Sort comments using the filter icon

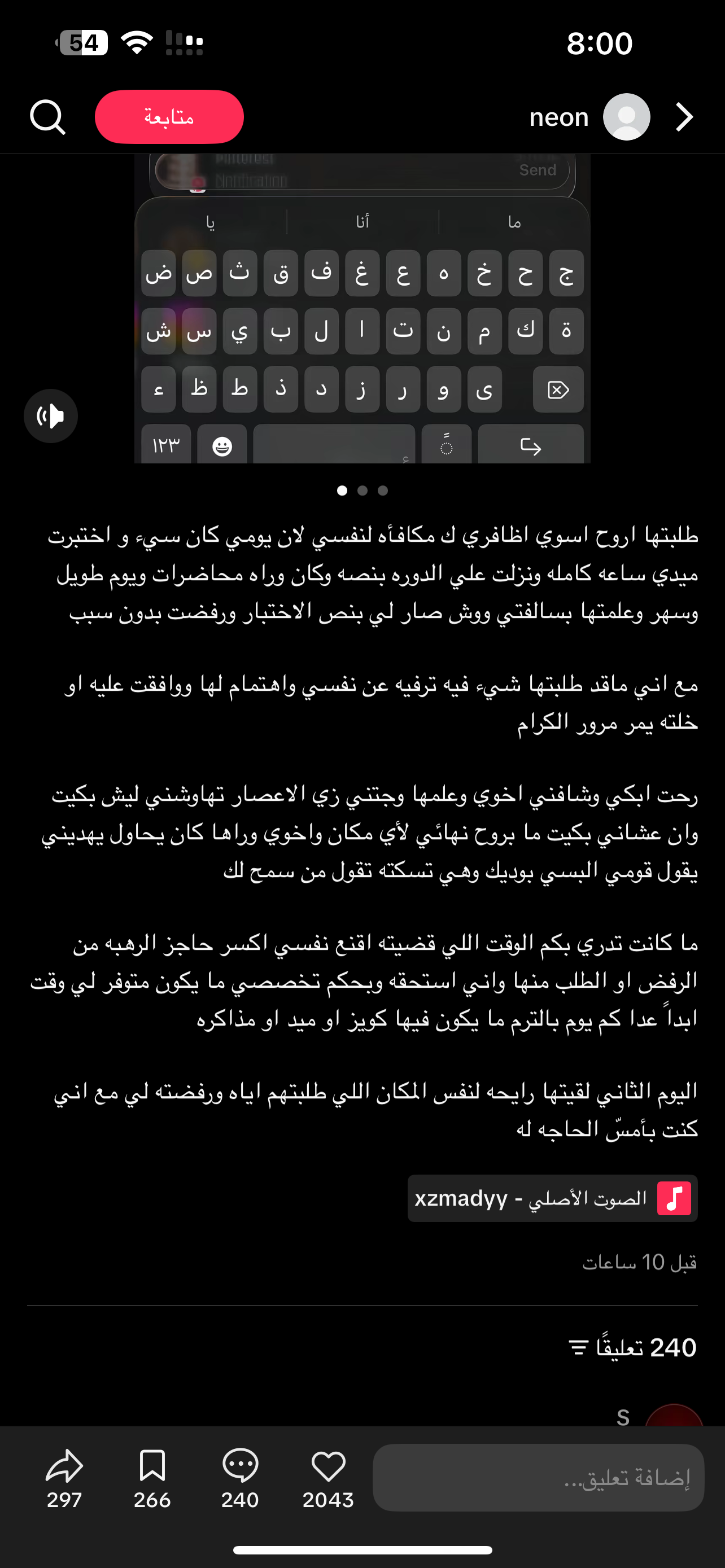point(578,1347)
